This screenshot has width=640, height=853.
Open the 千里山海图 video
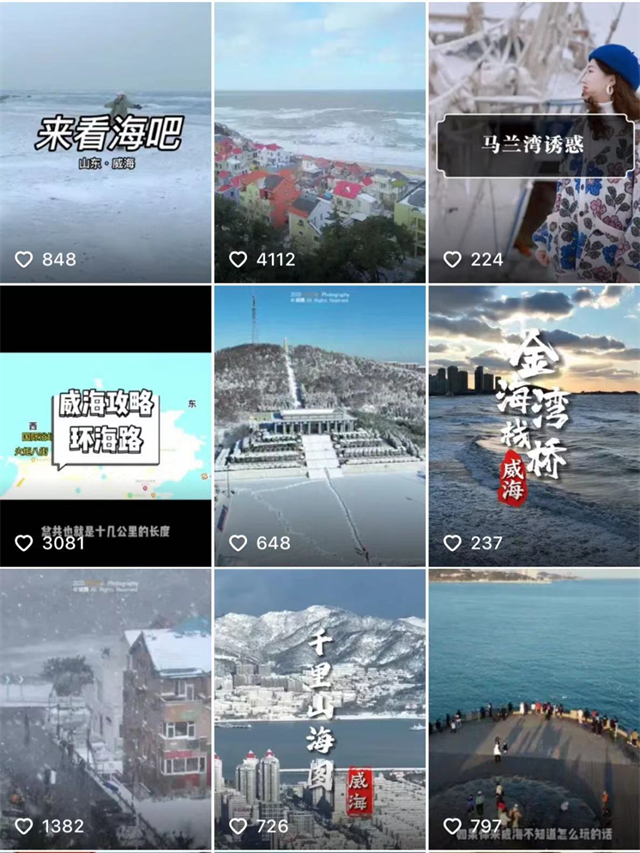point(319,708)
